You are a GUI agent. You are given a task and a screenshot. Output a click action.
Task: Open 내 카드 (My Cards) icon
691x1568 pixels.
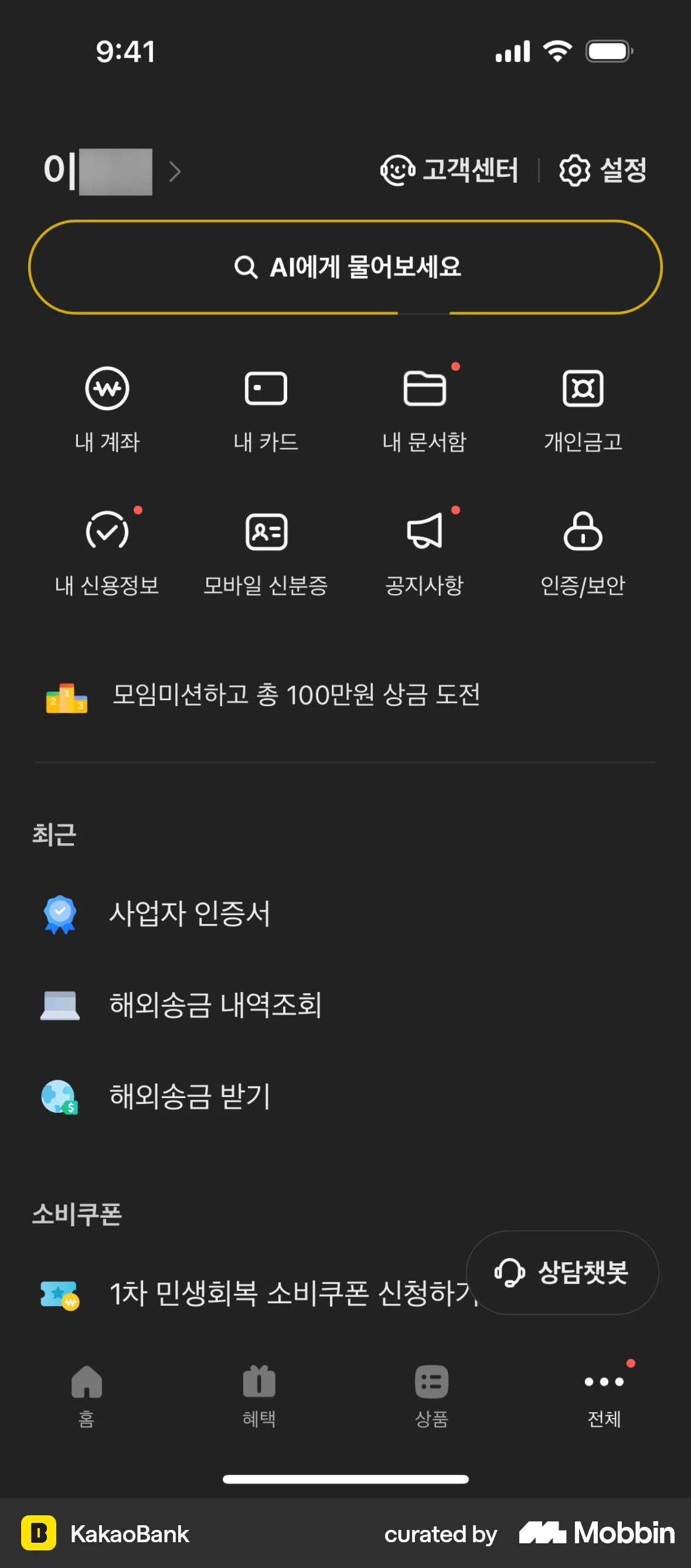pos(266,409)
